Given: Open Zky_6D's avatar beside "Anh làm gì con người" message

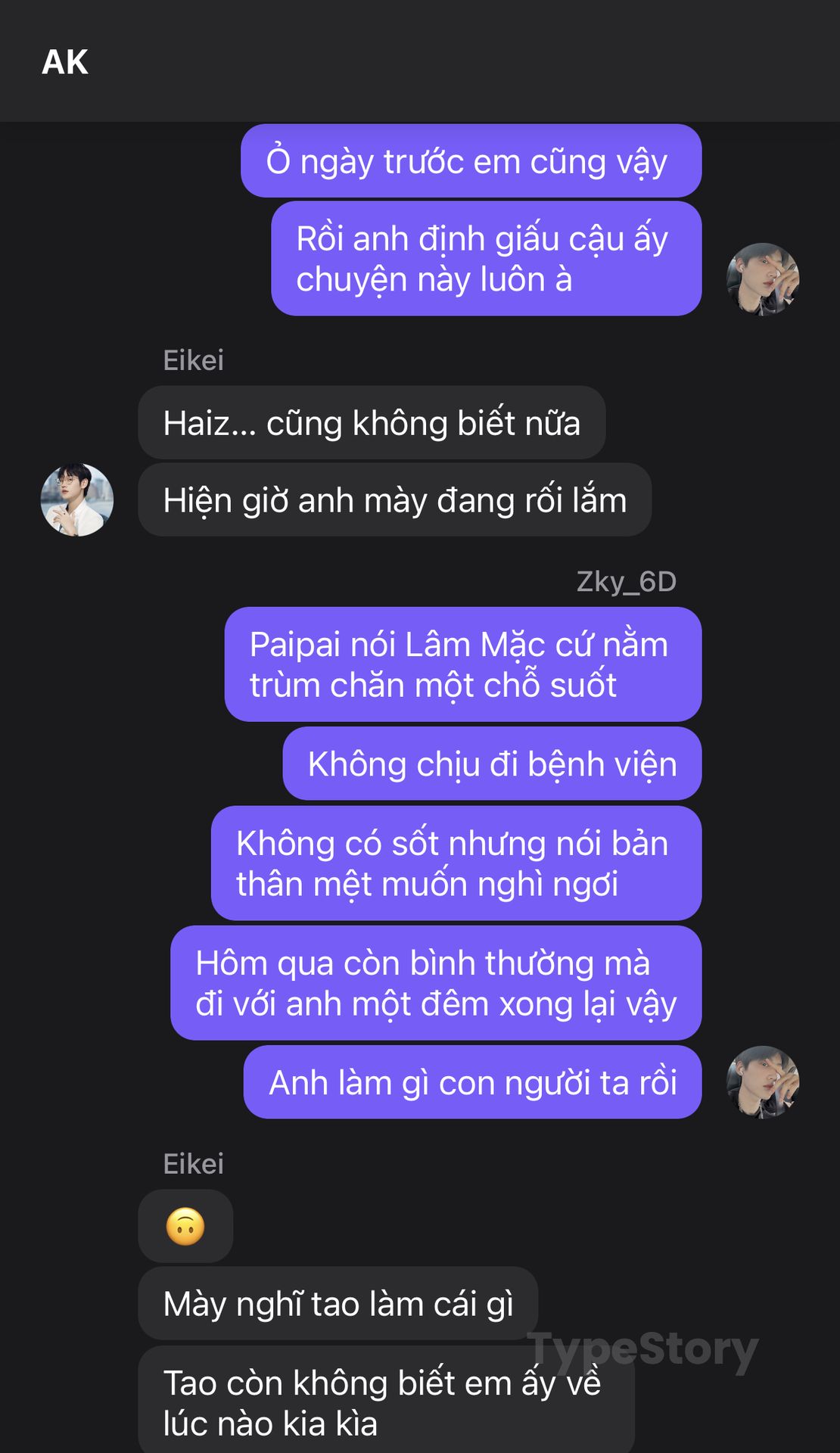Looking at the screenshot, I should click(763, 1082).
